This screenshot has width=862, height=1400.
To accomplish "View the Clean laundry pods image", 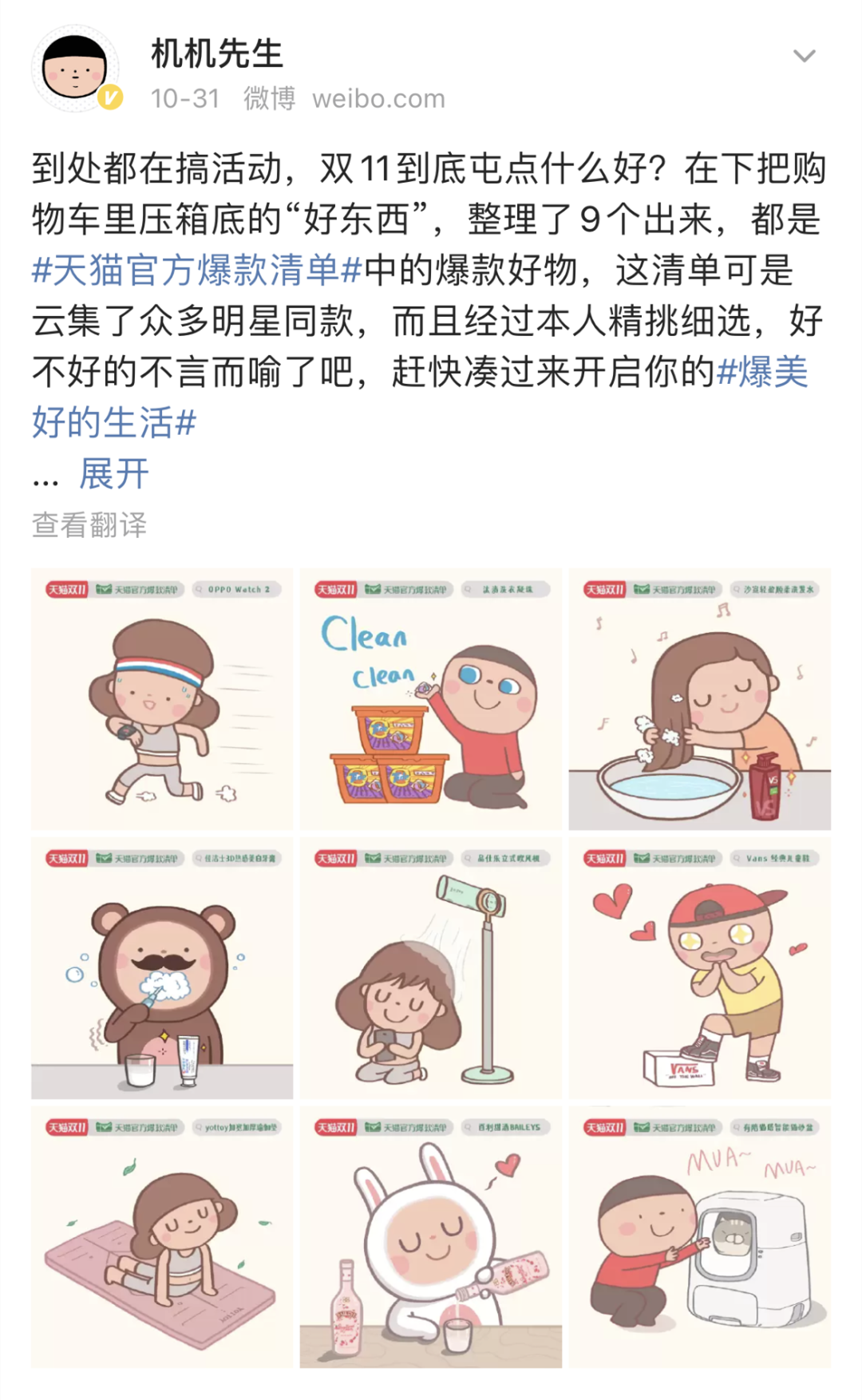I will 431,699.
